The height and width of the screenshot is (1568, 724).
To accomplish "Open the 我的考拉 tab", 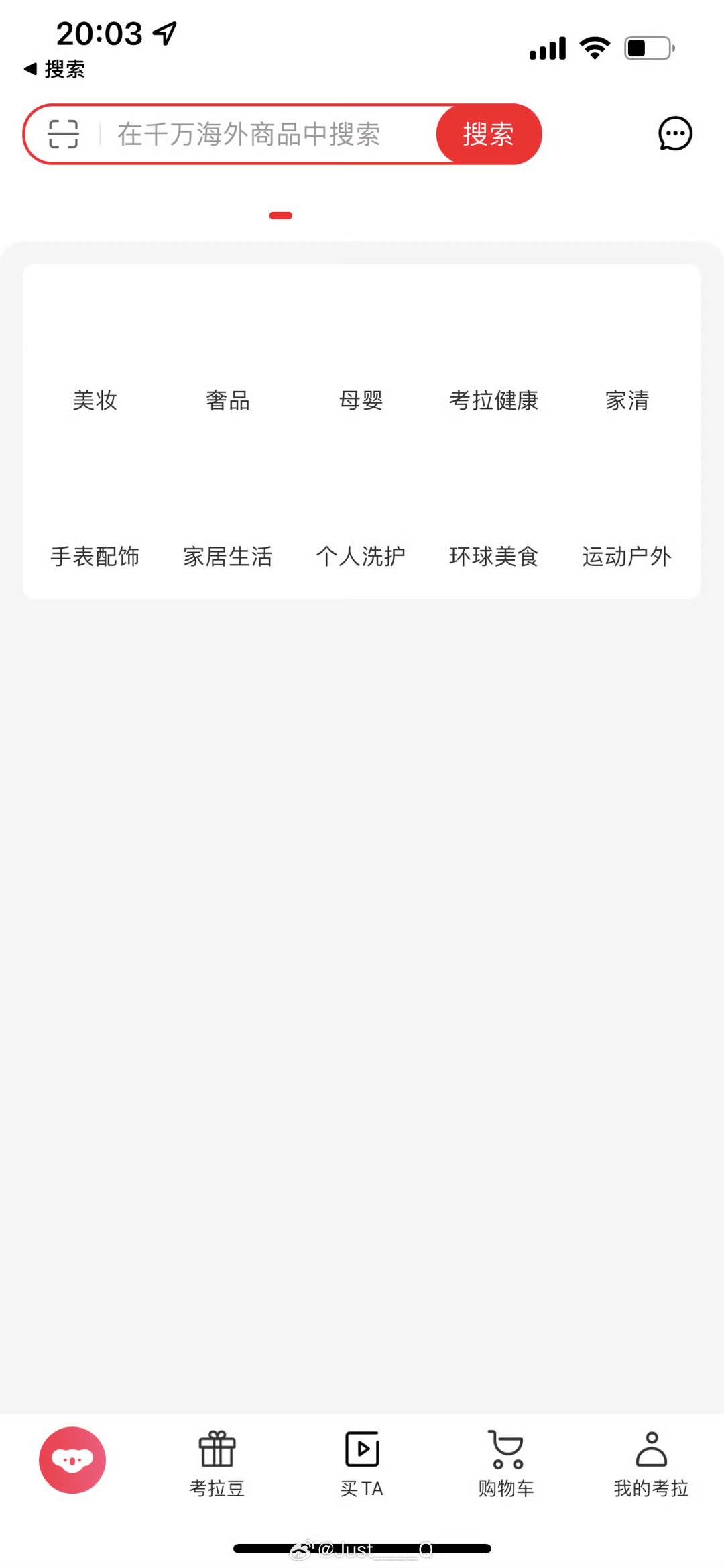I will click(x=651, y=1464).
